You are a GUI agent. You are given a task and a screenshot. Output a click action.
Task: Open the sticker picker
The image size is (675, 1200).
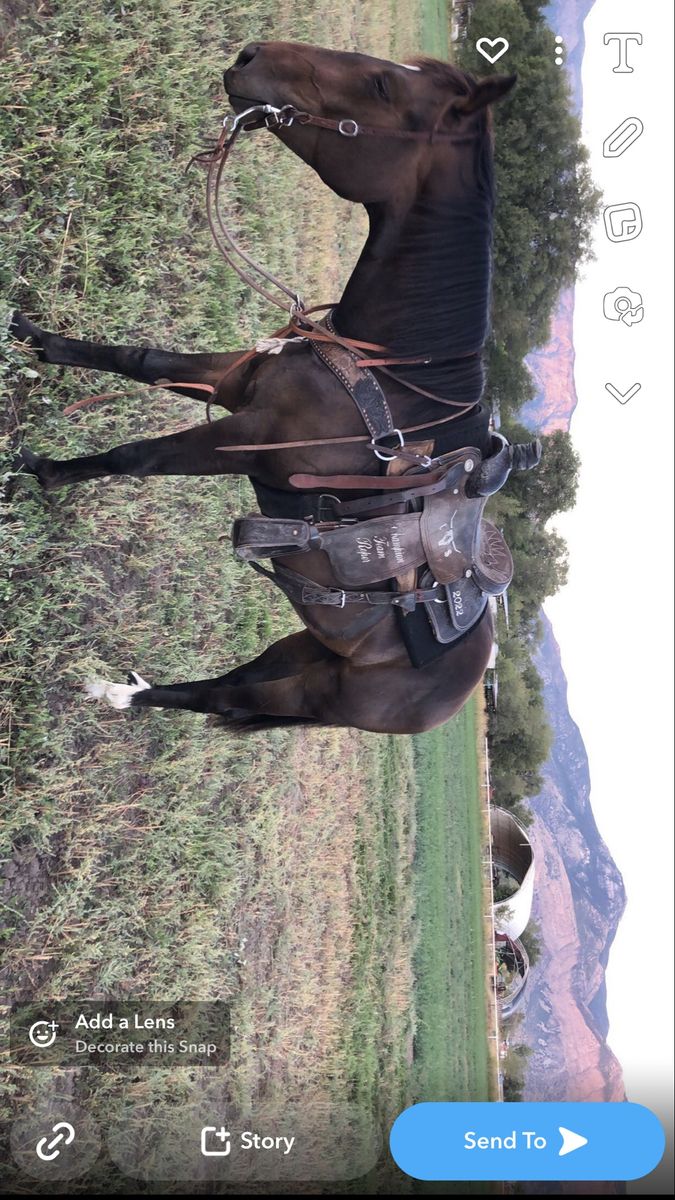(x=622, y=222)
